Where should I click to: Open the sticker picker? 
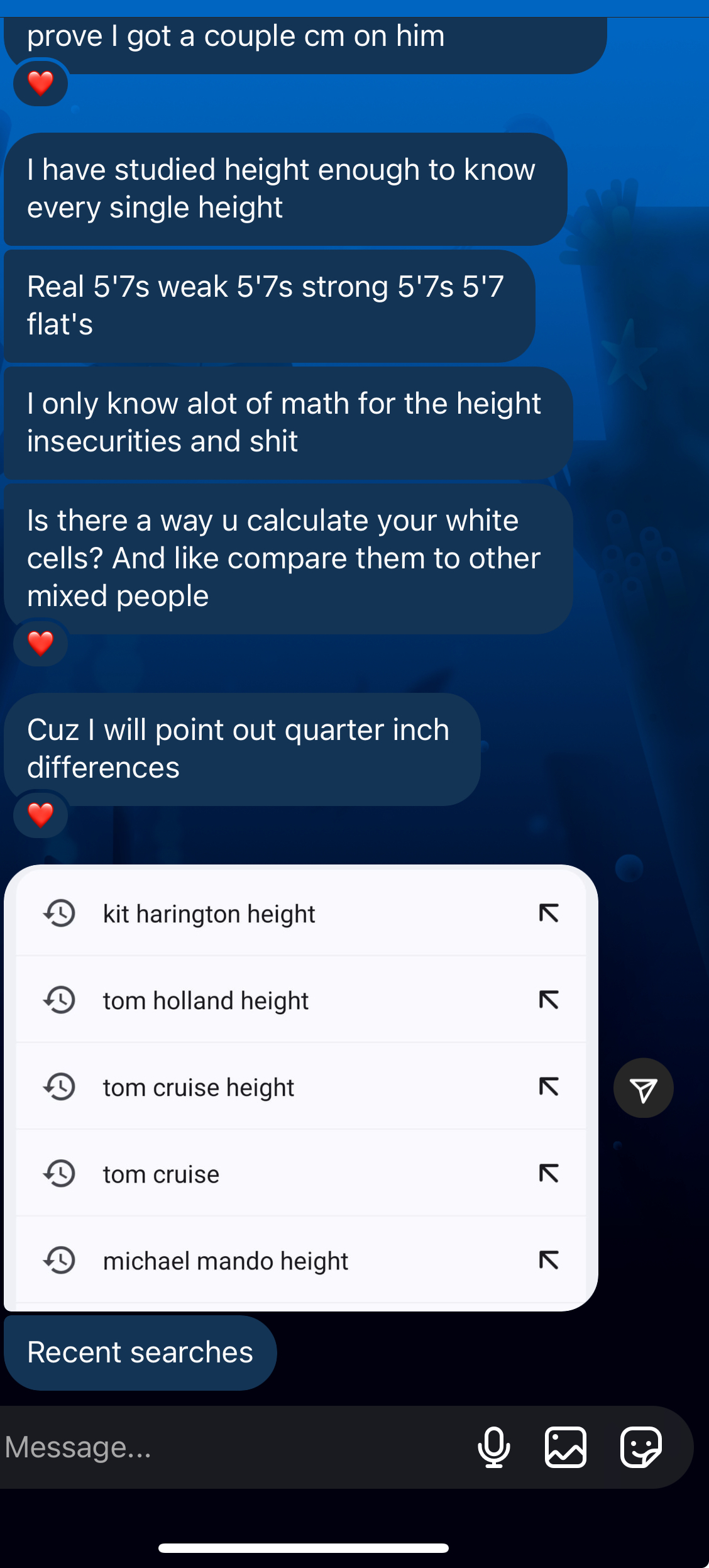[x=641, y=1447]
